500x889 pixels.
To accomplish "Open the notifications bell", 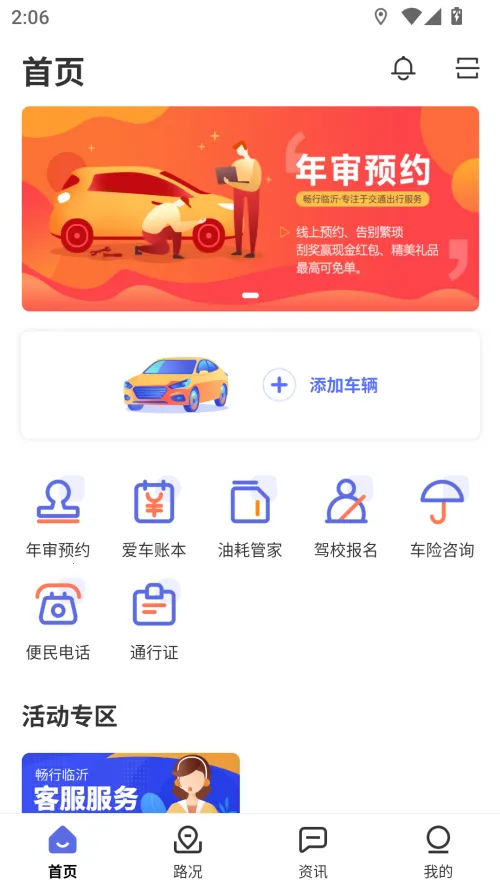I will [403, 69].
